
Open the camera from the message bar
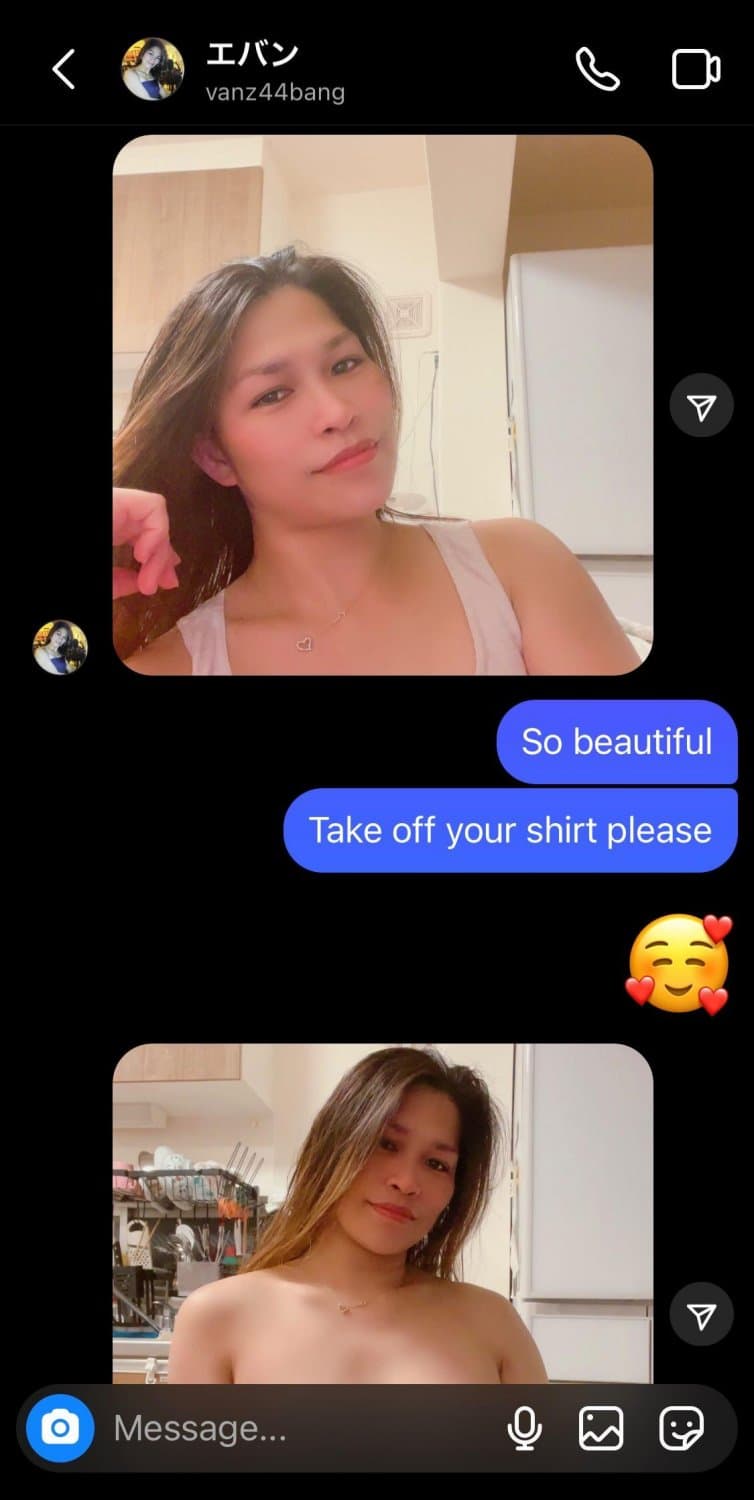[58, 1428]
